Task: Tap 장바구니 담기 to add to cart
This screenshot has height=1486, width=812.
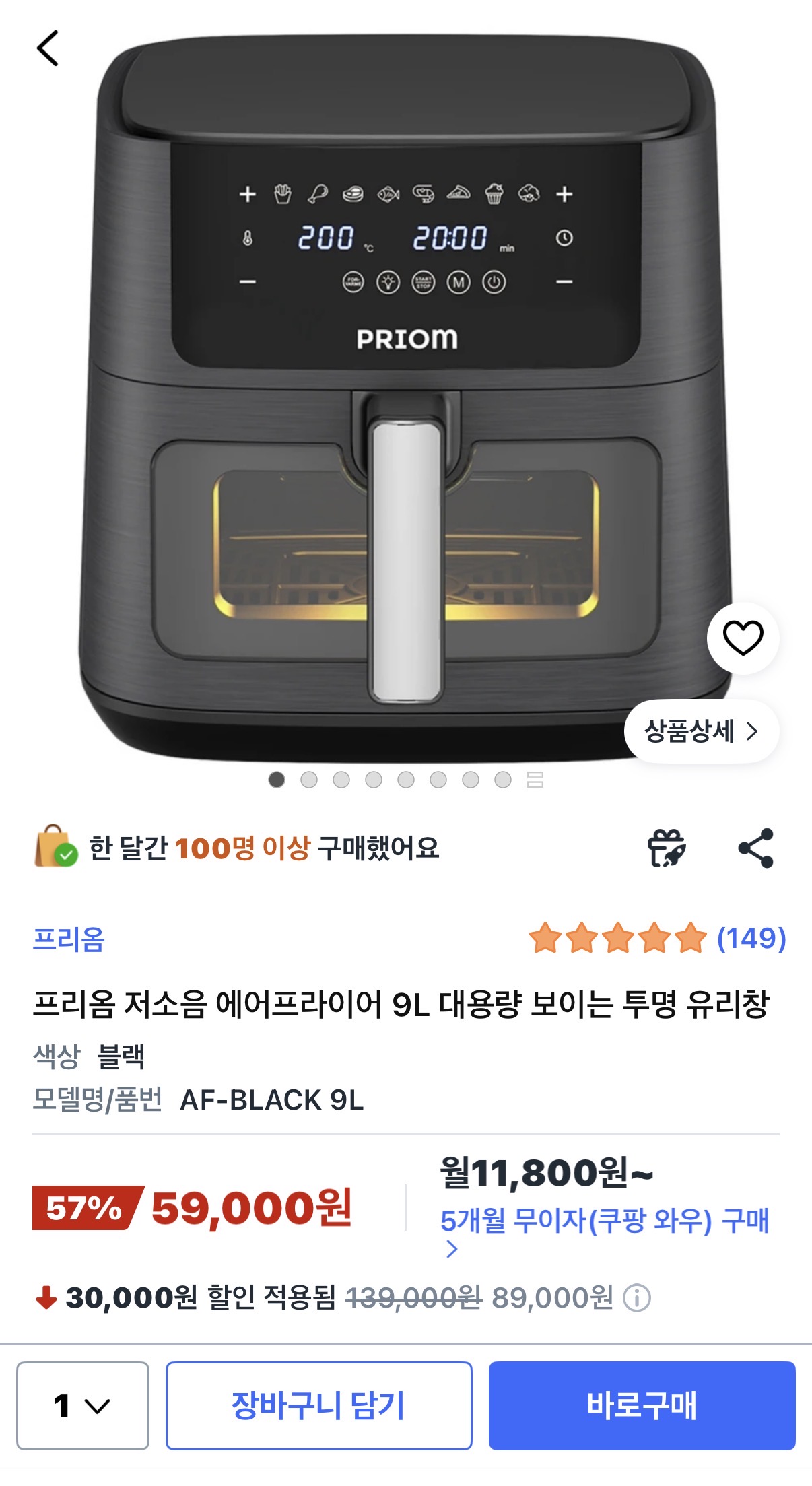Action: point(318,1405)
